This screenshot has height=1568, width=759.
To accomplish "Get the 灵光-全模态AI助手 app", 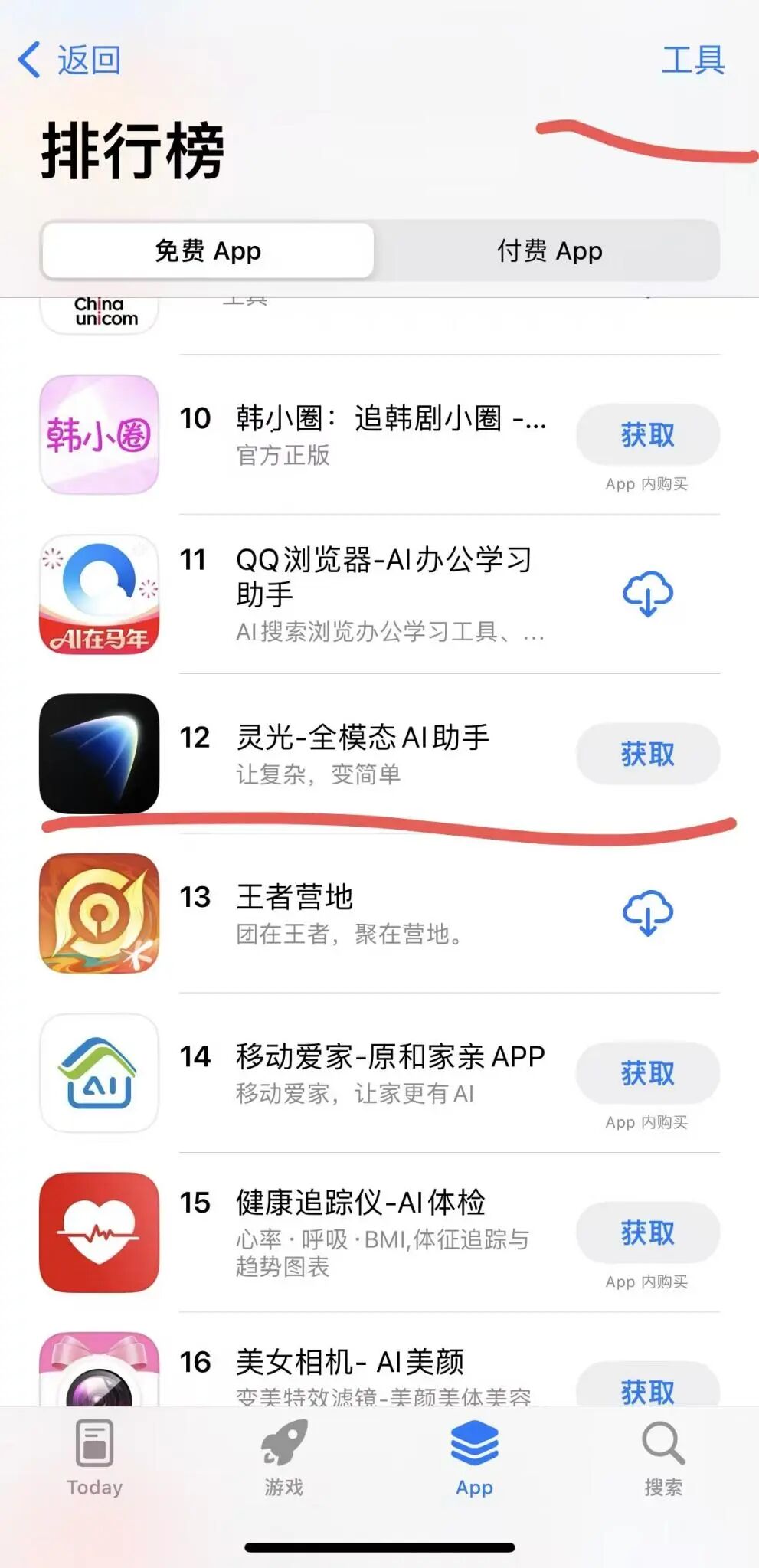I will click(647, 755).
